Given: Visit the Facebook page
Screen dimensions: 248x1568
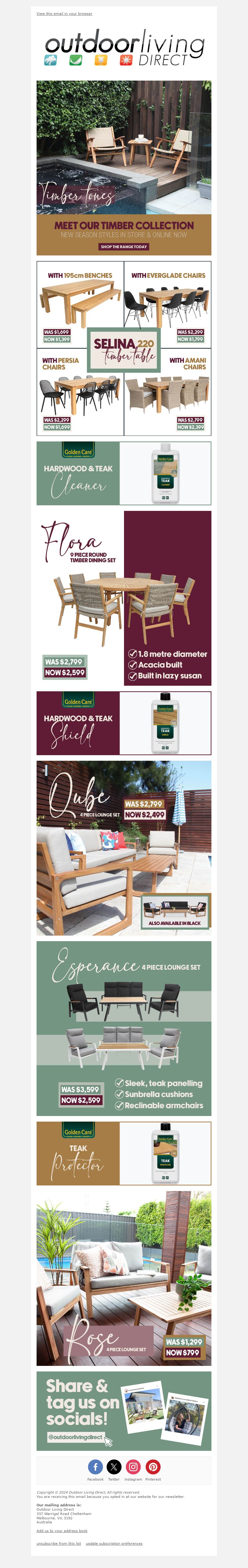Looking at the screenshot, I should (95, 1466).
